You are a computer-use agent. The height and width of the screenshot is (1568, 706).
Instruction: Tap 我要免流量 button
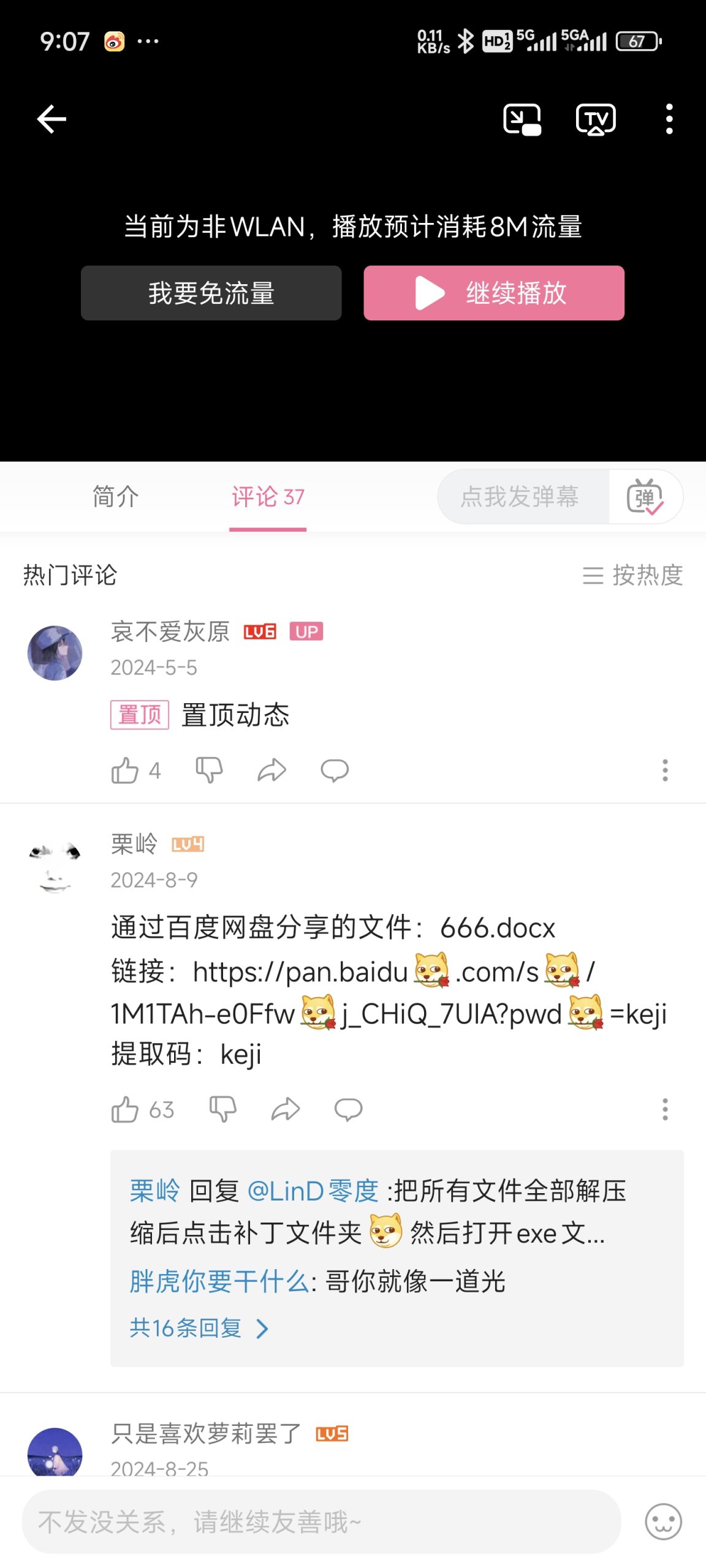(211, 293)
